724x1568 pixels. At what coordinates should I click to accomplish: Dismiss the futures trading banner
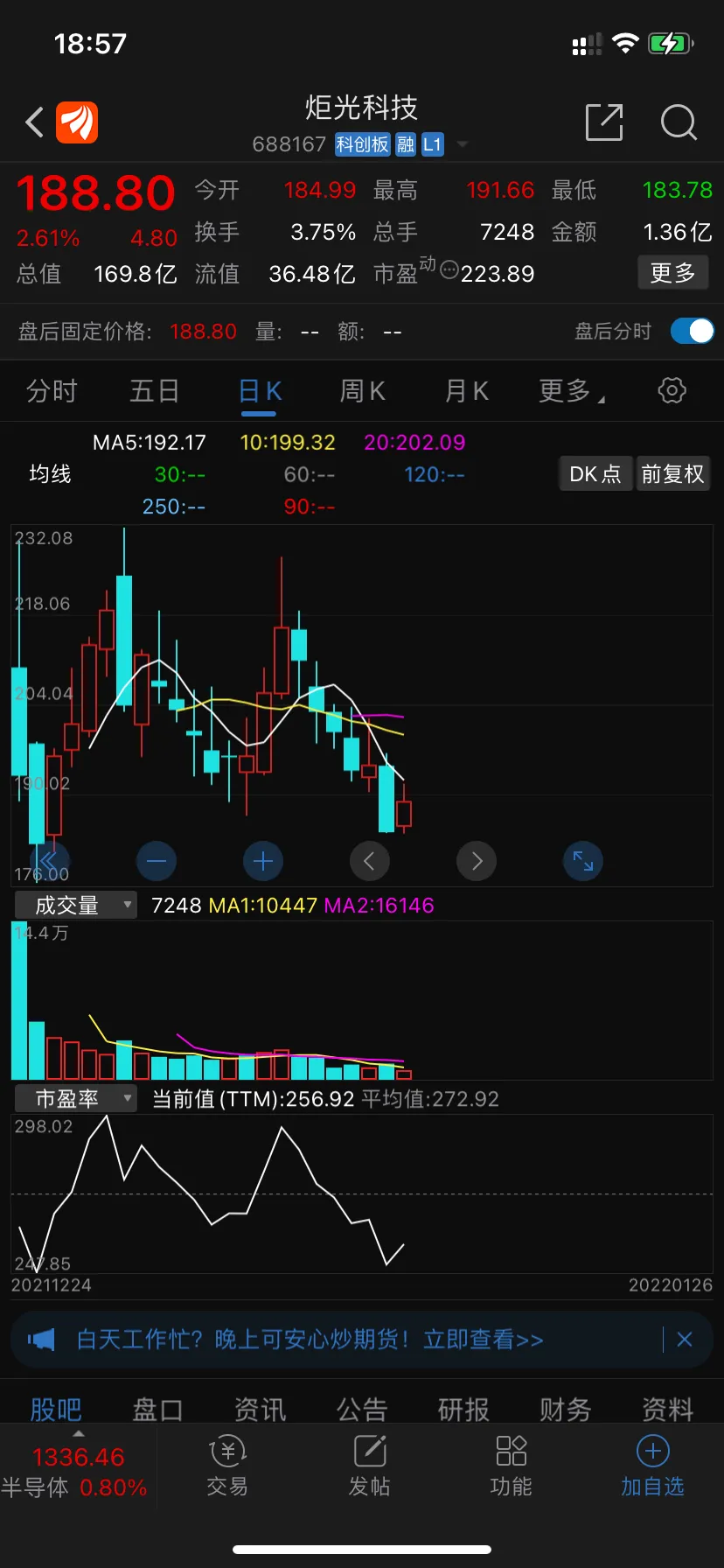685,1340
